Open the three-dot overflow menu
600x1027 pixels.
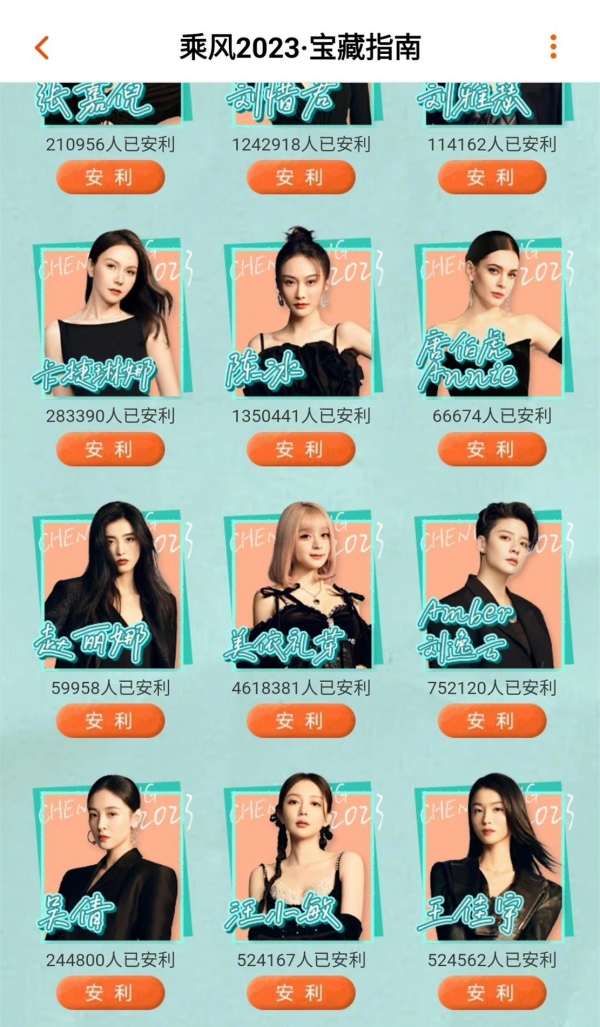pyautogui.click(x=553, y=47)
